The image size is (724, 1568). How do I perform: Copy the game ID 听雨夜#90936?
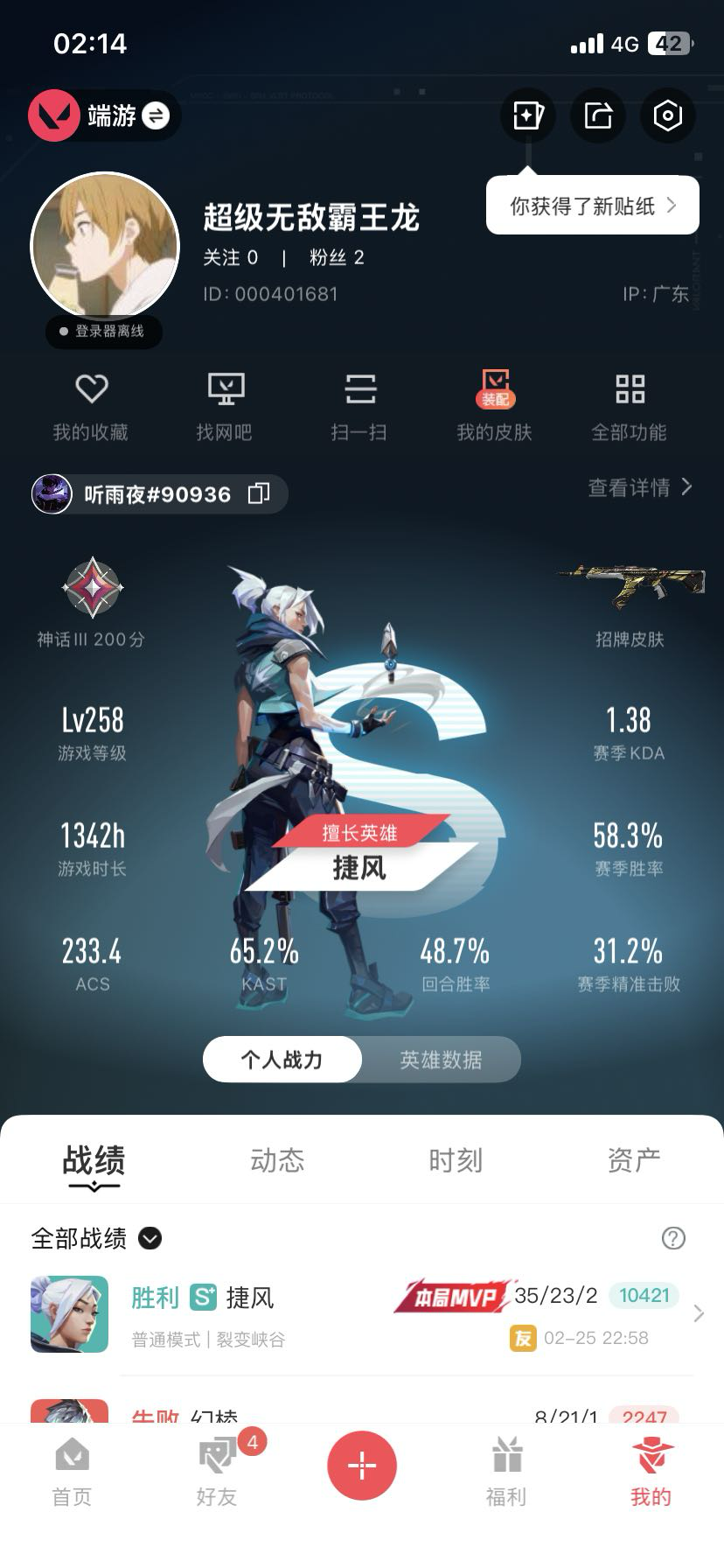pyautogui.click(x=259, y=493)
